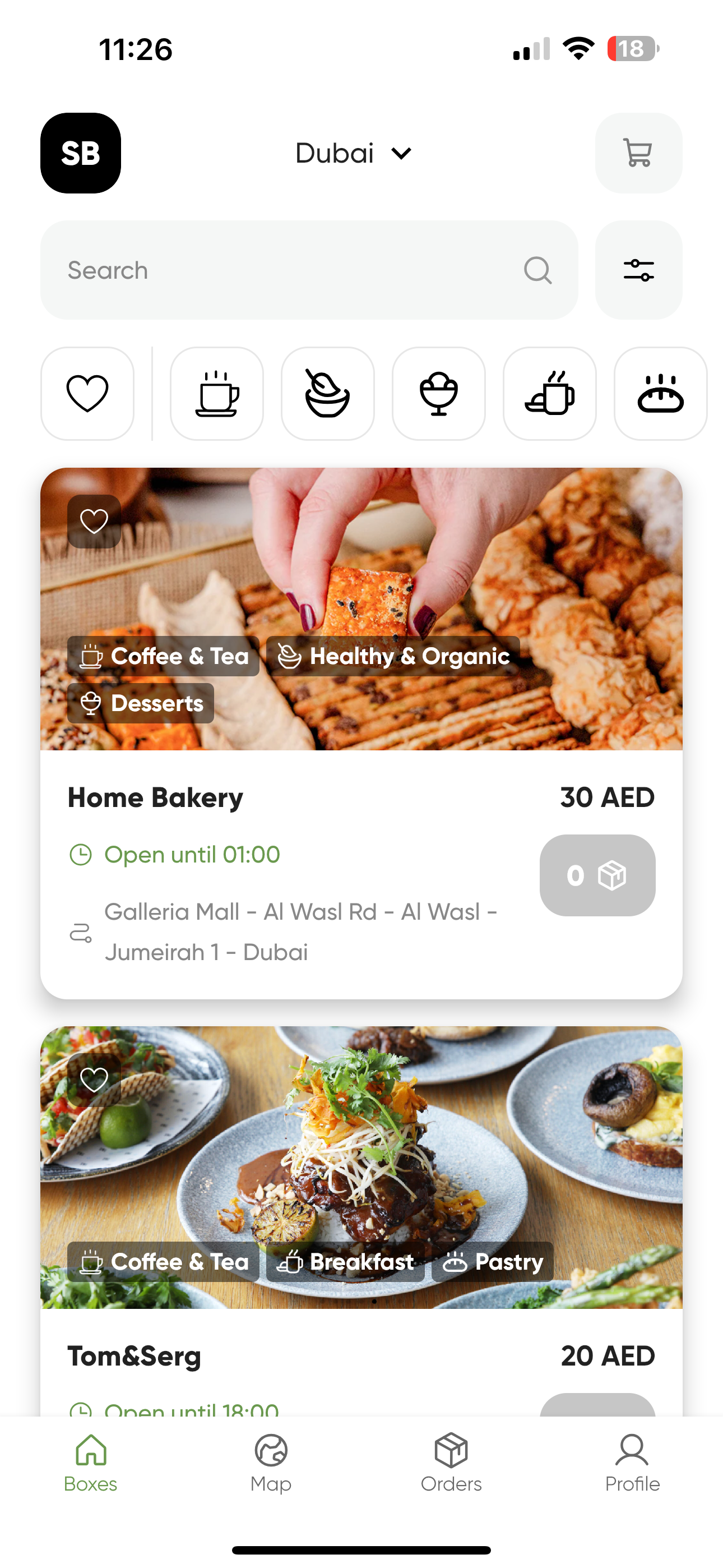Open the shopping cart
723x1568 pixels.
(x=638, y=153)
